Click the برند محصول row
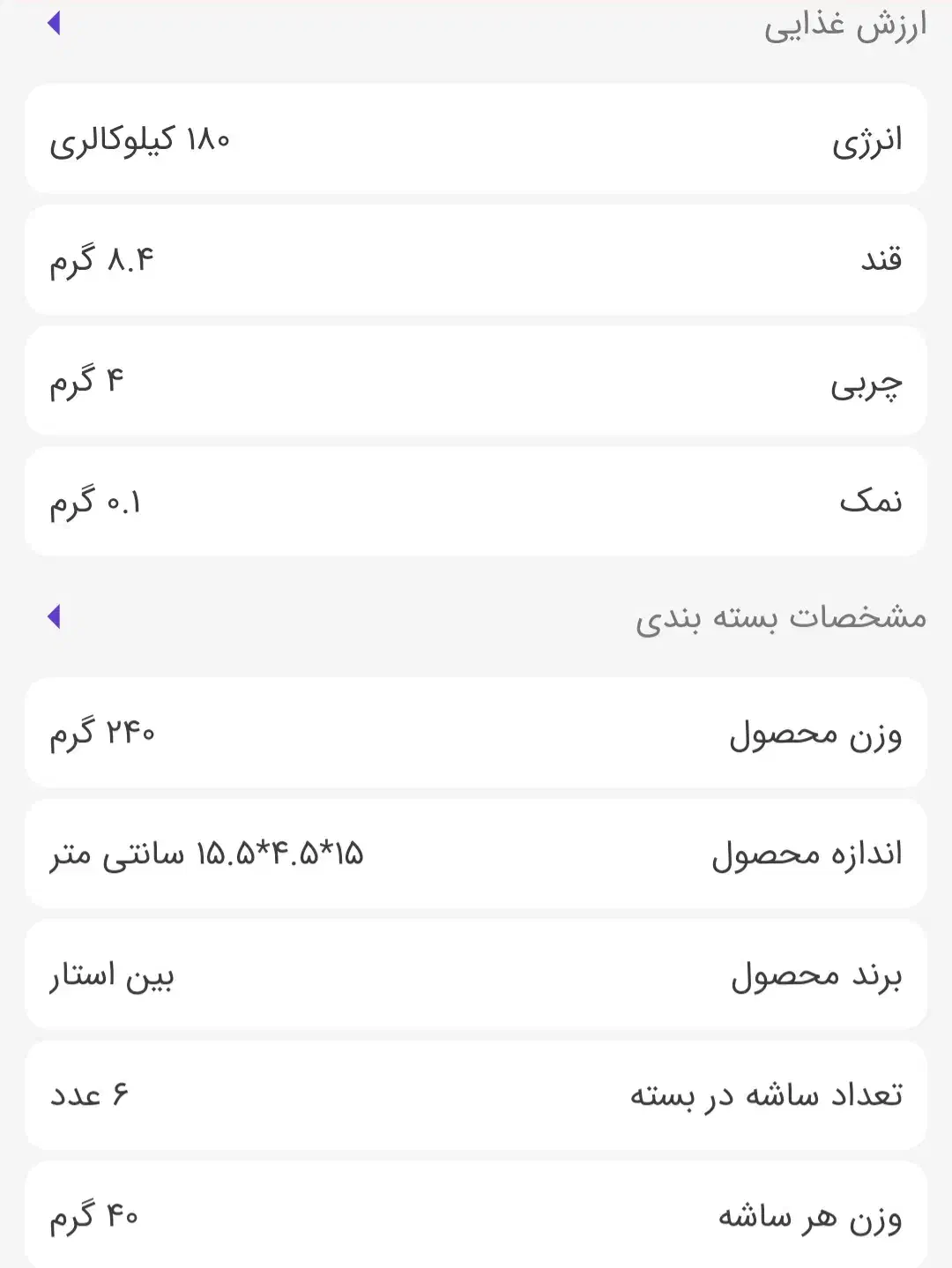The image size is (952, 1268). 476,976
